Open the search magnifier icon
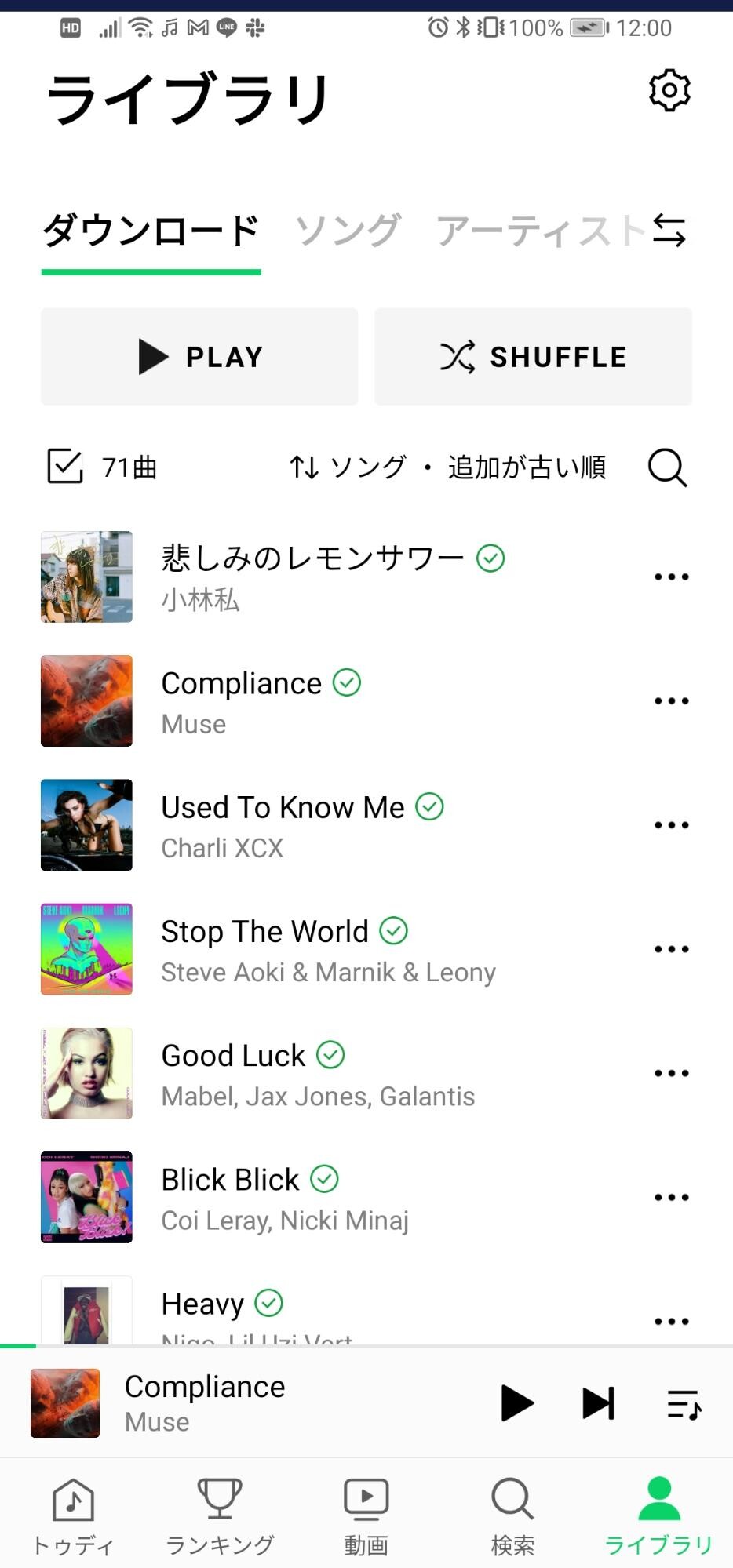The image size is (733, 1568). 666,467
